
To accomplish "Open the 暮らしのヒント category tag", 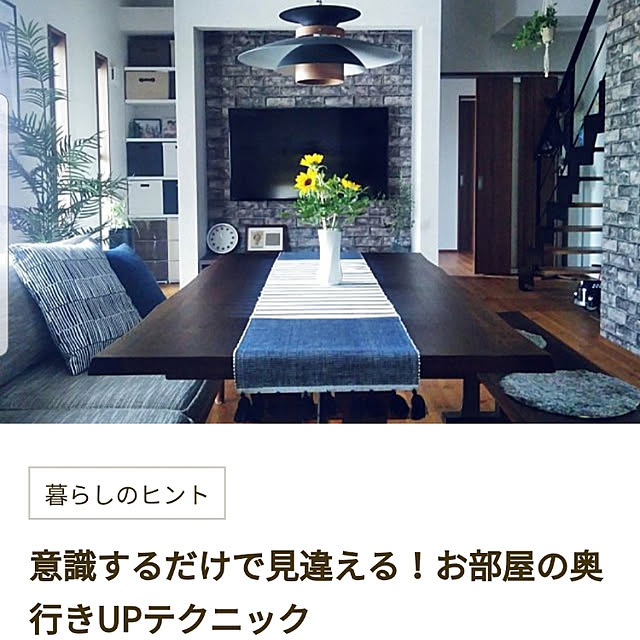I will tap(127, 493).
